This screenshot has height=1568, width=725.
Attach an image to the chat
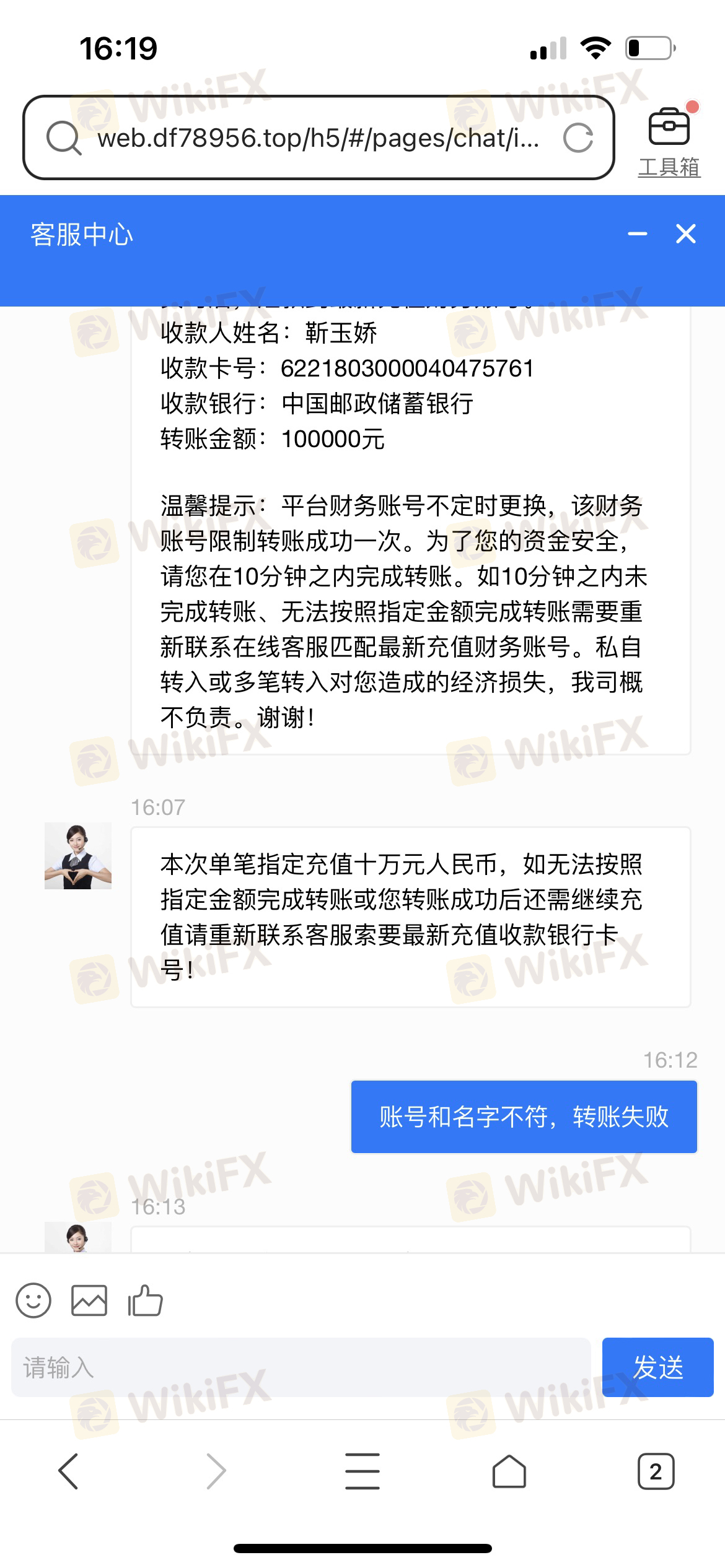89,1300
